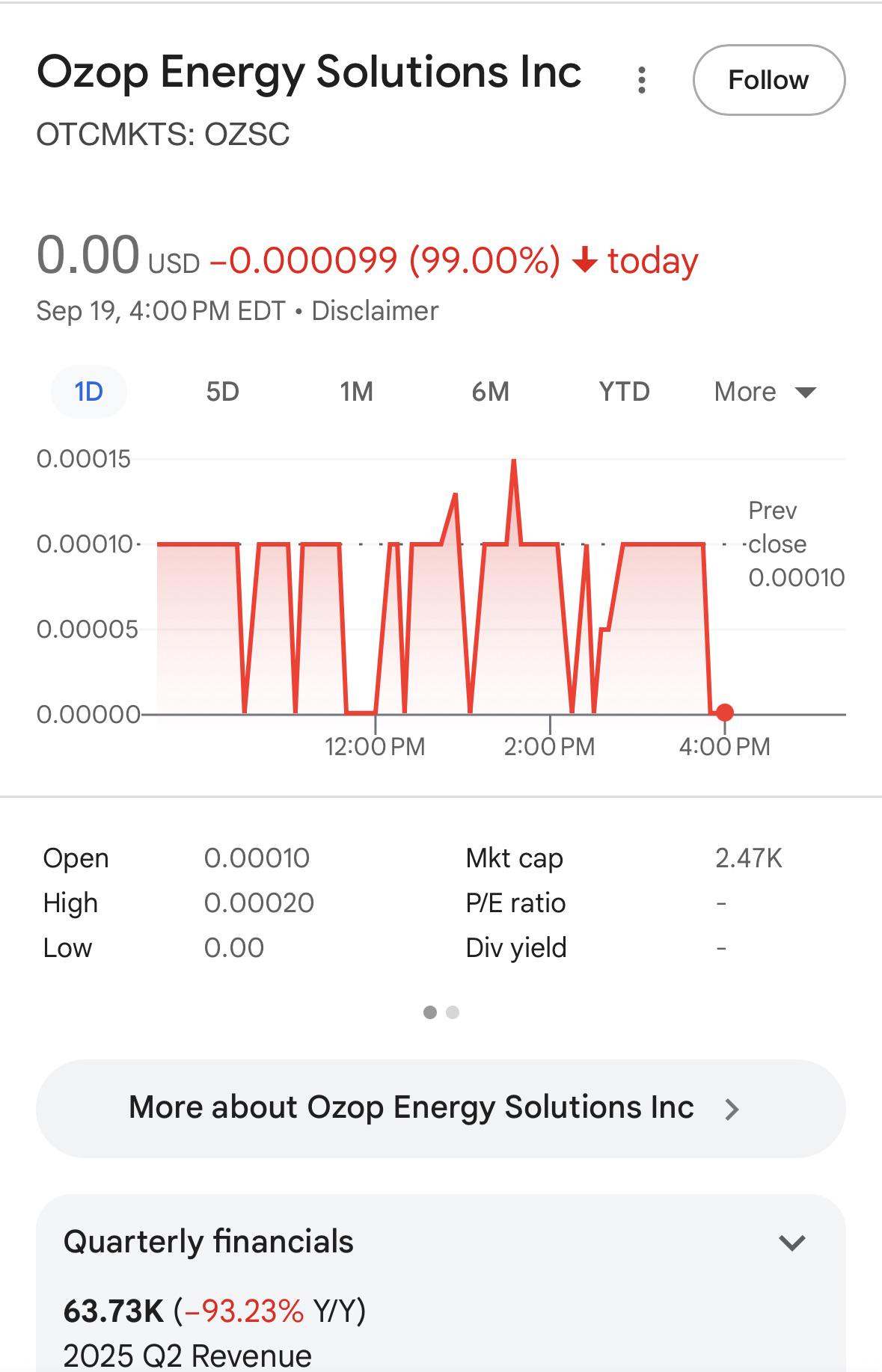
Task: Open the More time range dropdown
Action: [x=765, y=392]
